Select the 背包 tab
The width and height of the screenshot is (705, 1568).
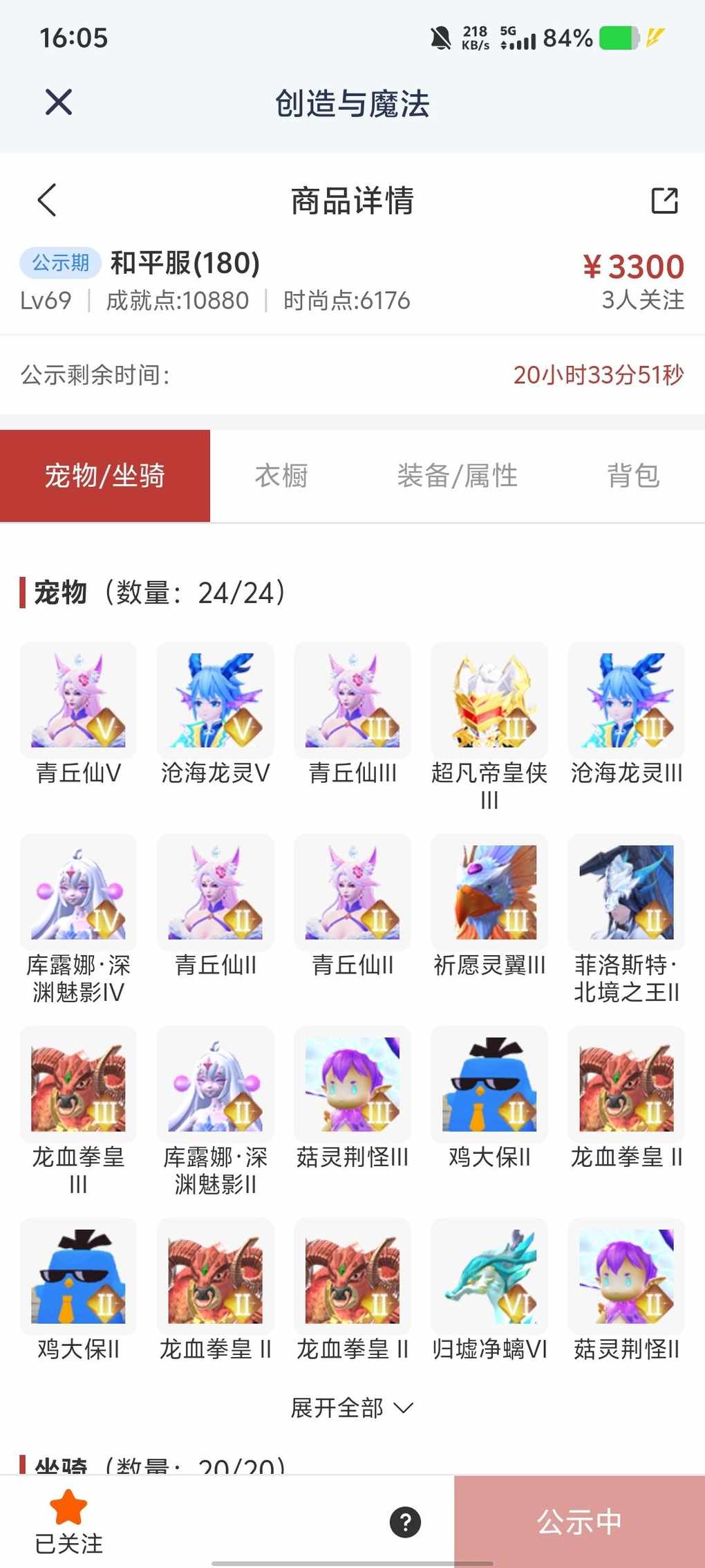[632, 476]
